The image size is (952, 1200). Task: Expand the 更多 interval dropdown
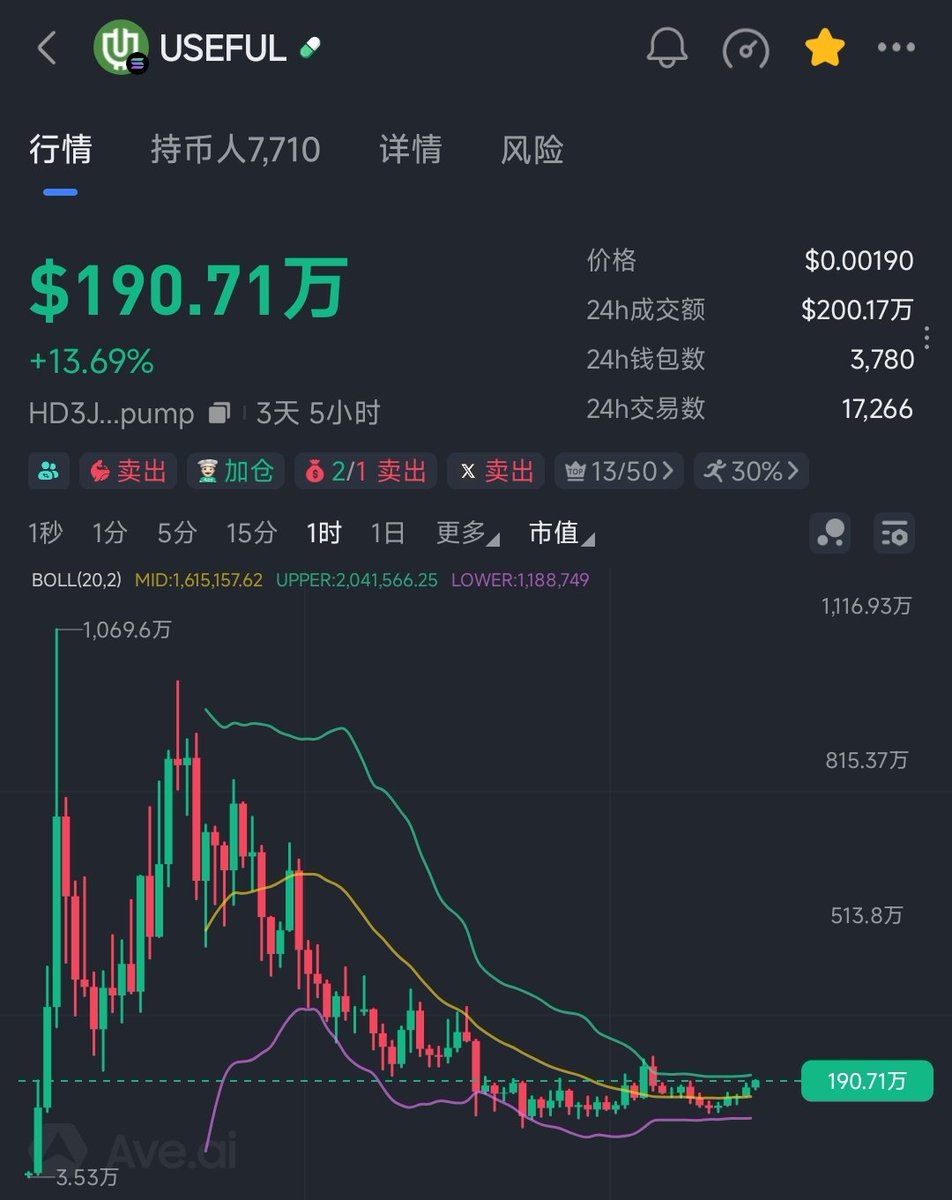(466, 533)
